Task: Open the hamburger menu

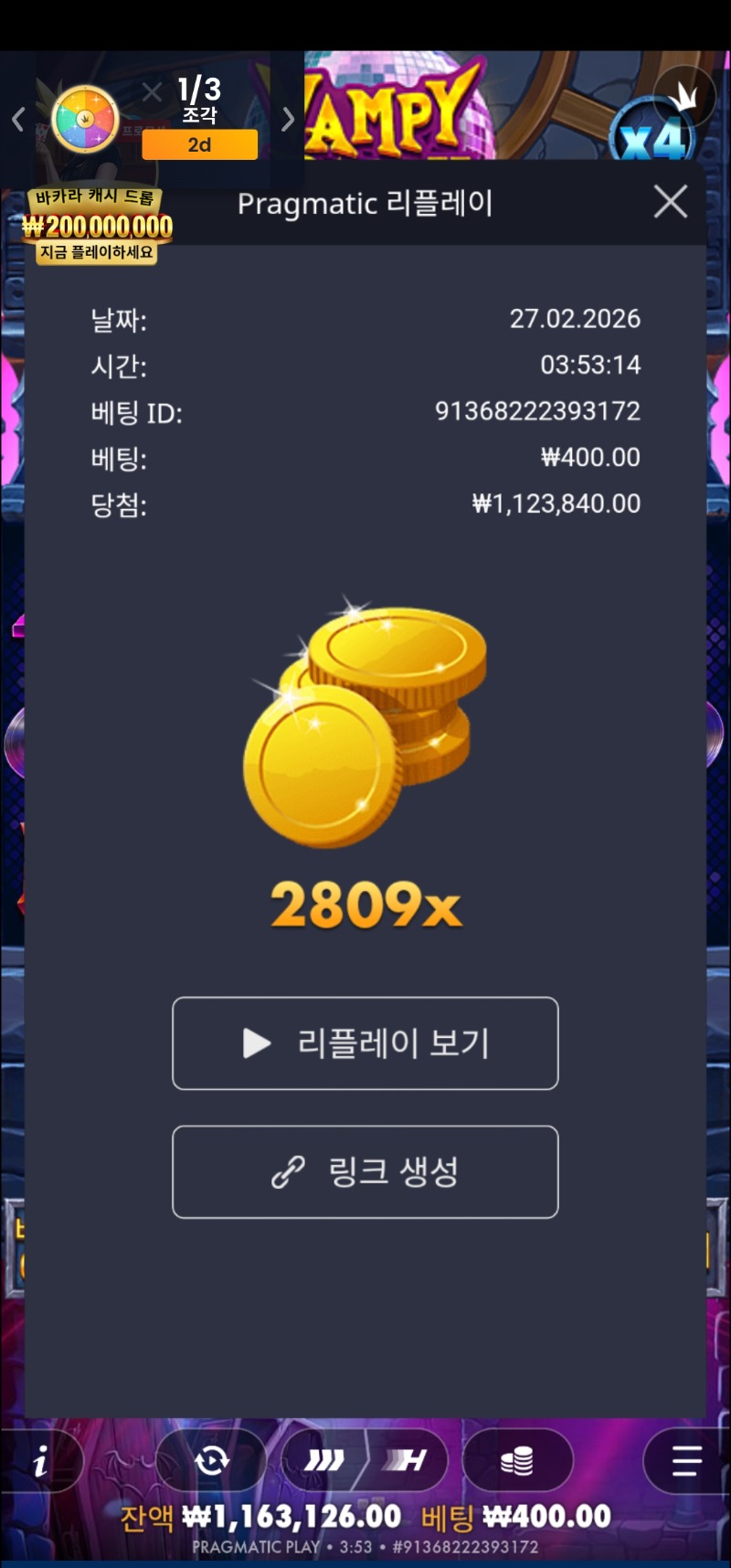Action: 685,1462
